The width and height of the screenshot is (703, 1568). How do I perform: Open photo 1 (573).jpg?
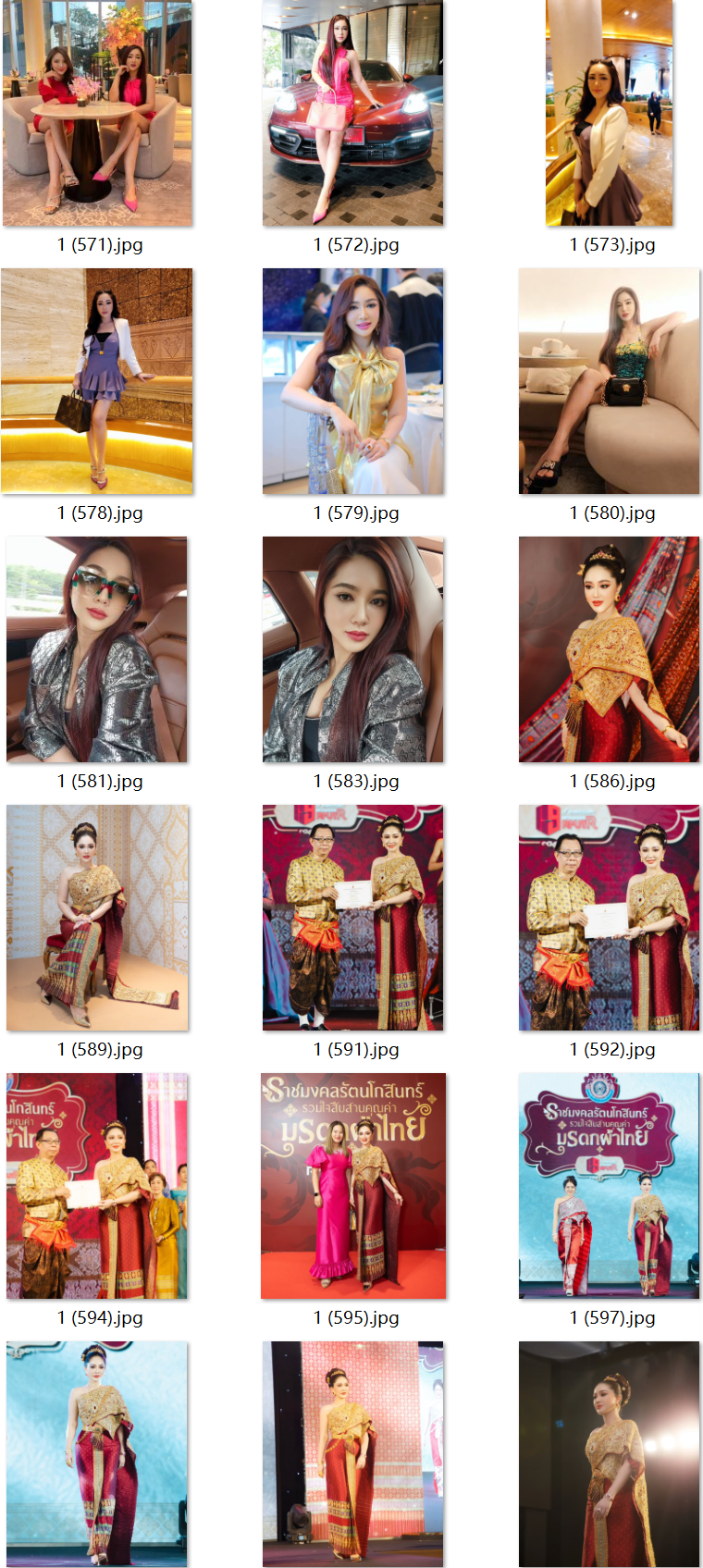pos(610,113)
